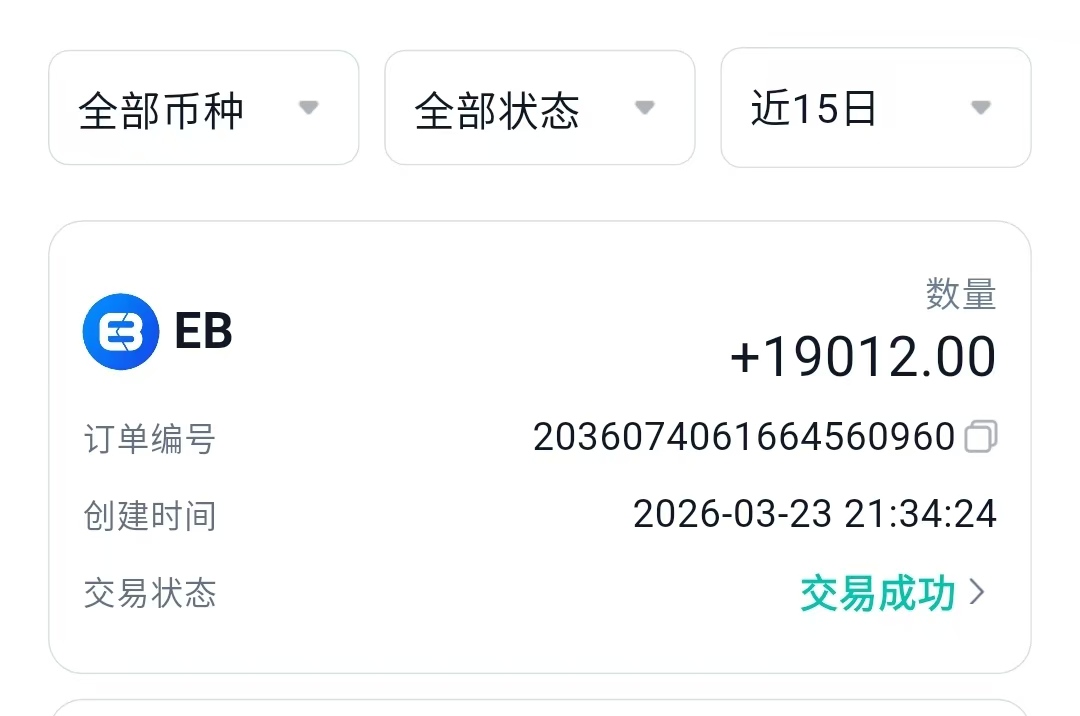Viewport: 1080px width, 716px height.
Task: Open the 全部币种 currency dropdown
Action: pyautogui.click(x=203, y=108)
